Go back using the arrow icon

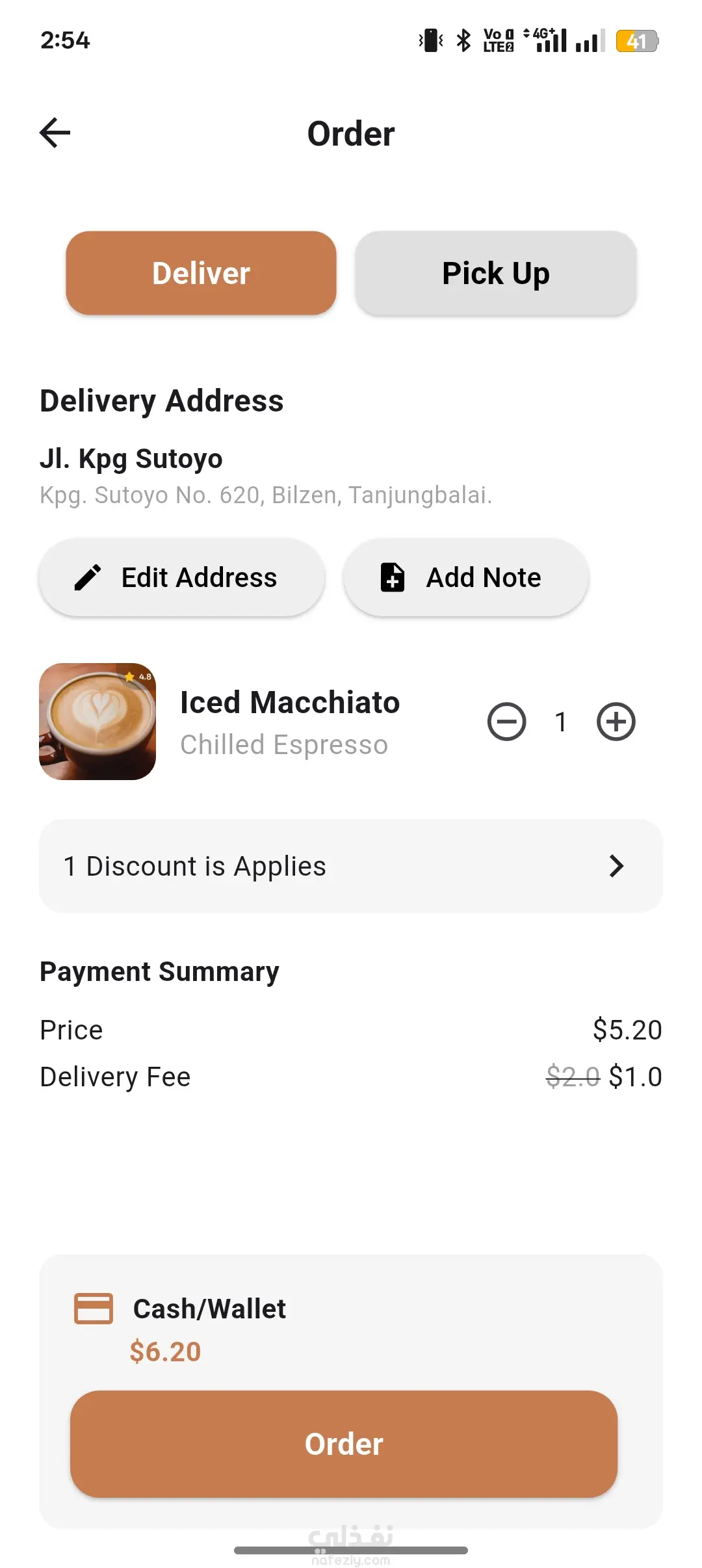point(55,133)
